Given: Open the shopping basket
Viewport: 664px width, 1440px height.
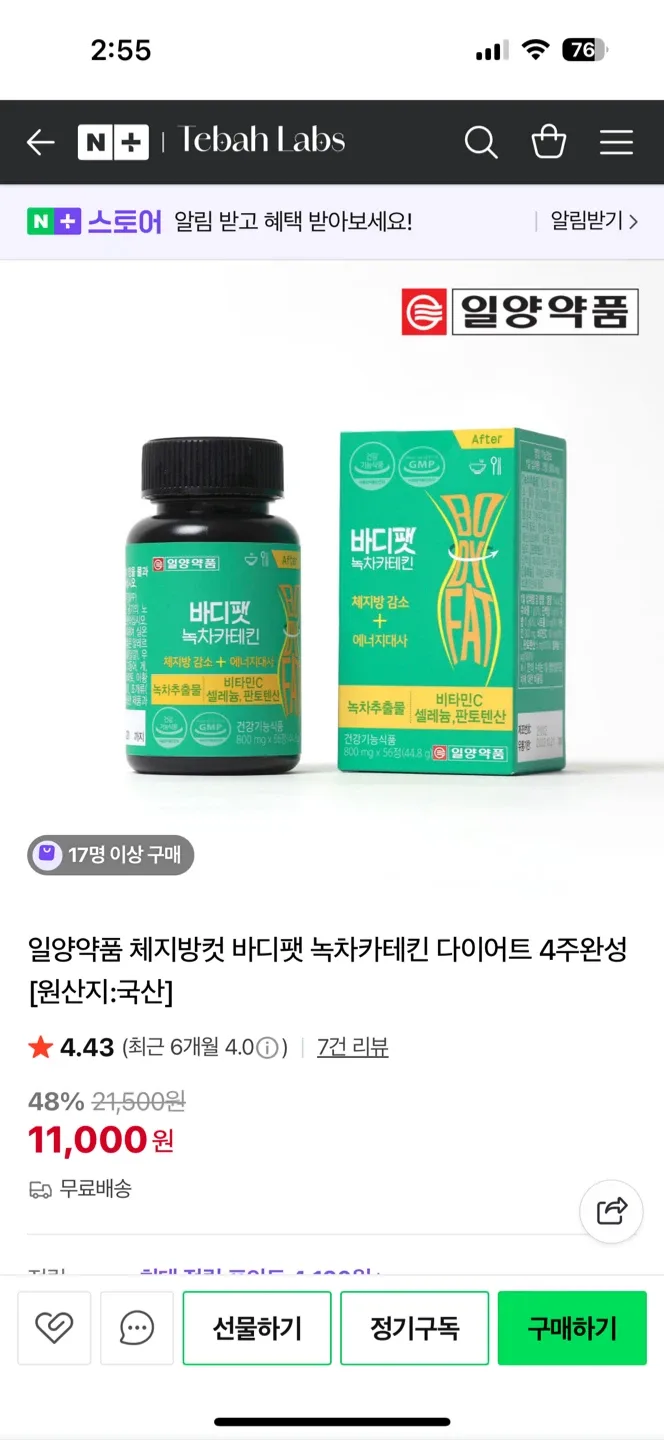Looking at the screenshot, I should pos(548,142).
